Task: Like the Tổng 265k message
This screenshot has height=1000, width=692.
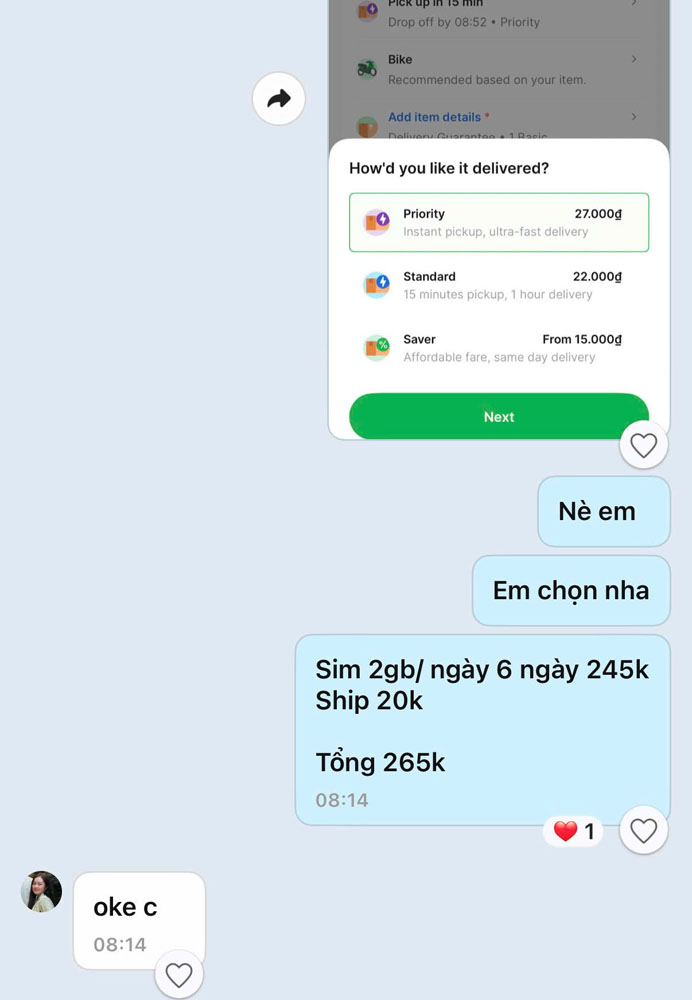Action: tap(643, 830)
